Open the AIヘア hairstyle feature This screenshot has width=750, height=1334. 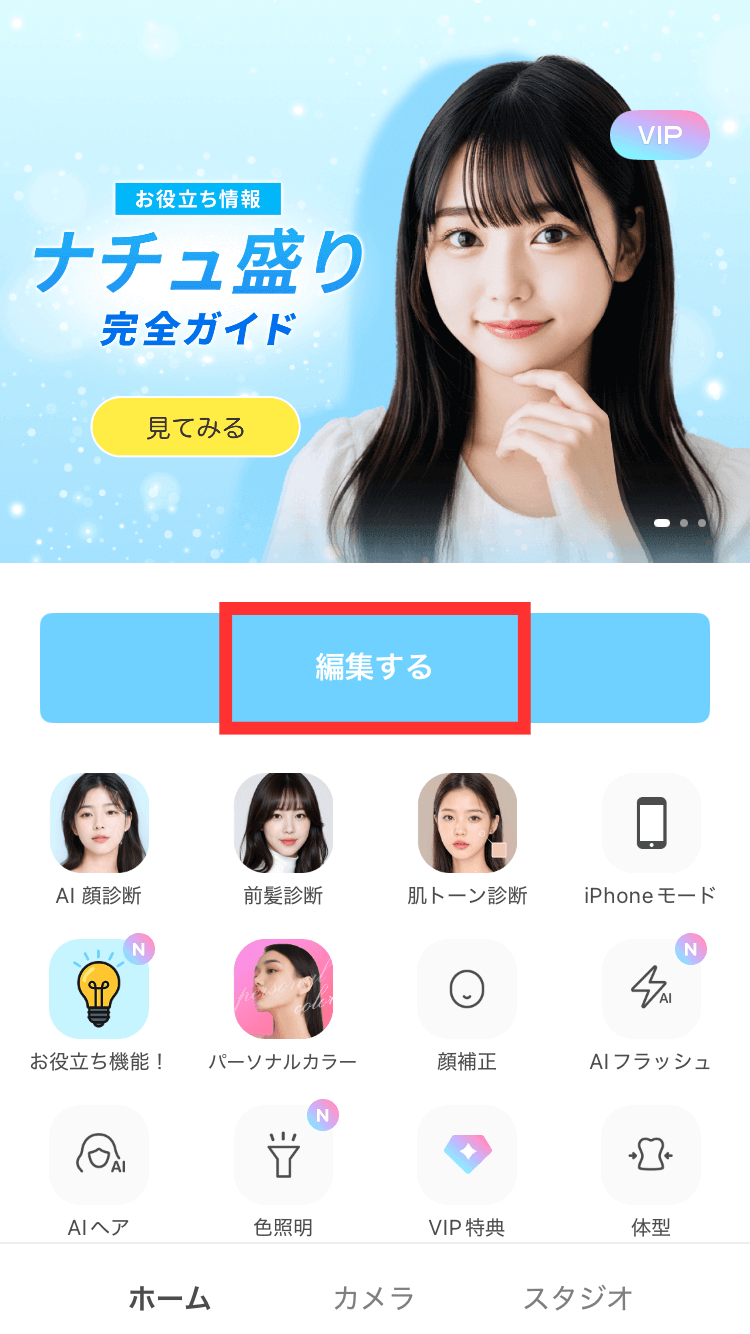[99, 1155]
